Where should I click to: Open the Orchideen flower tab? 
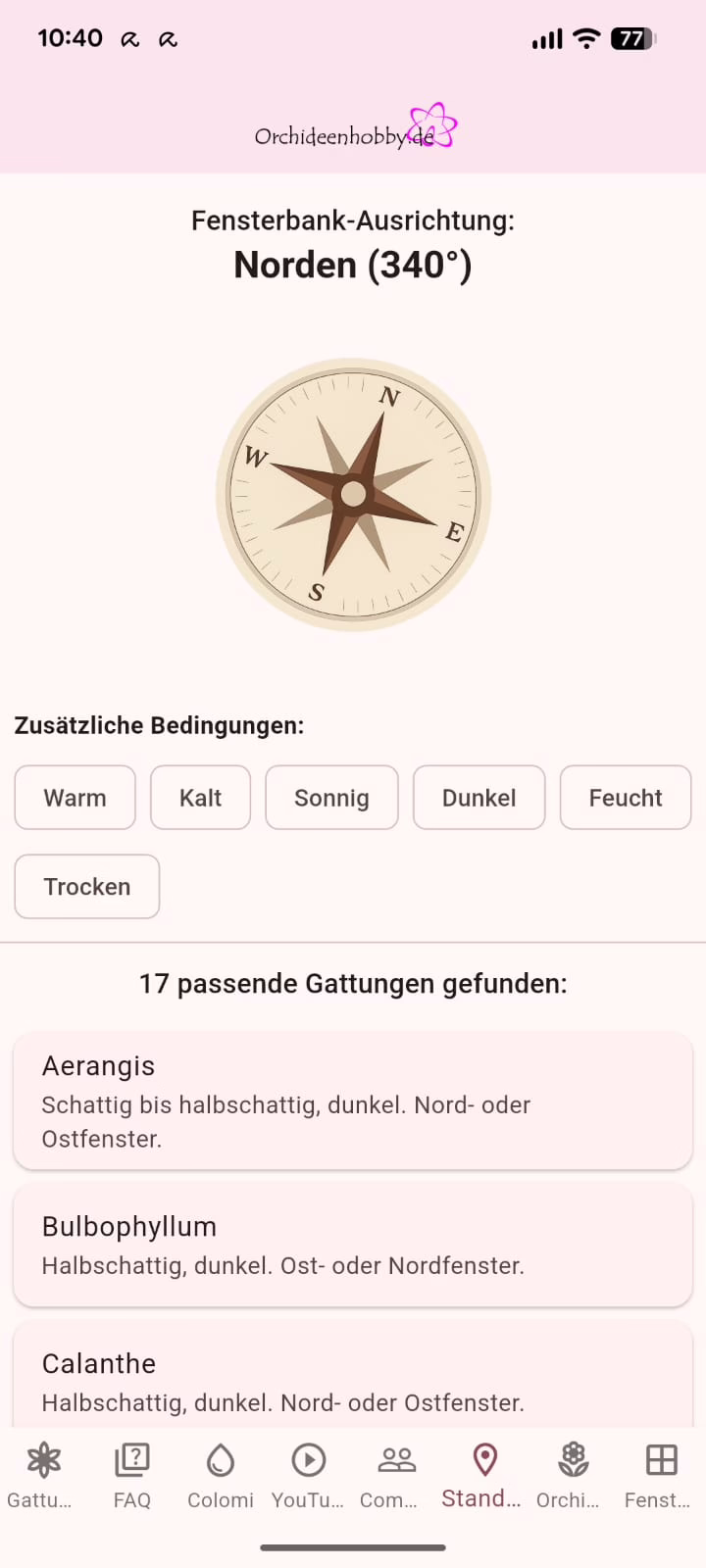(573, 1475)
